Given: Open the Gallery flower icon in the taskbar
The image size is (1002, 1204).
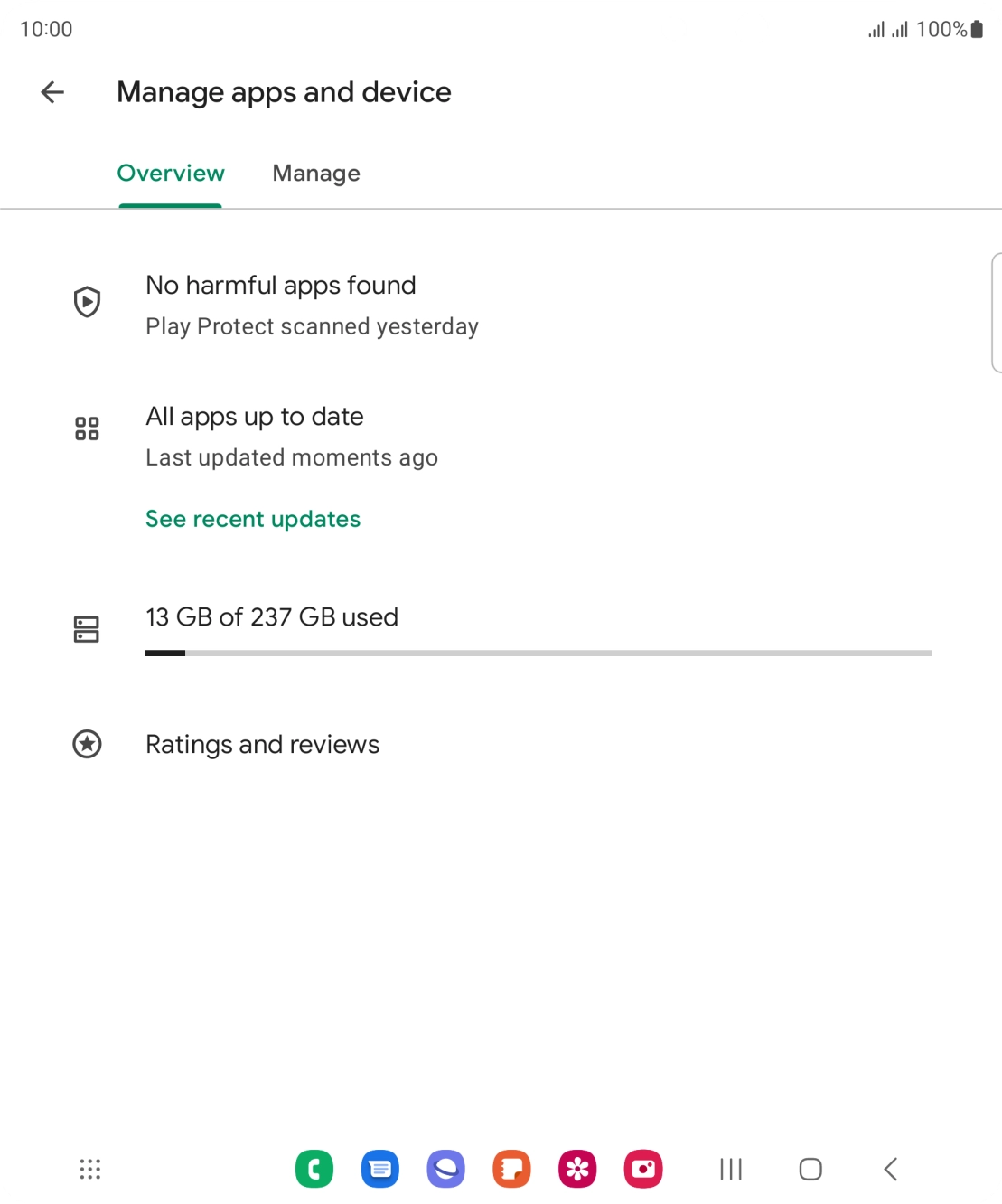Looking at the screenshot, I should pos(577,1169).
